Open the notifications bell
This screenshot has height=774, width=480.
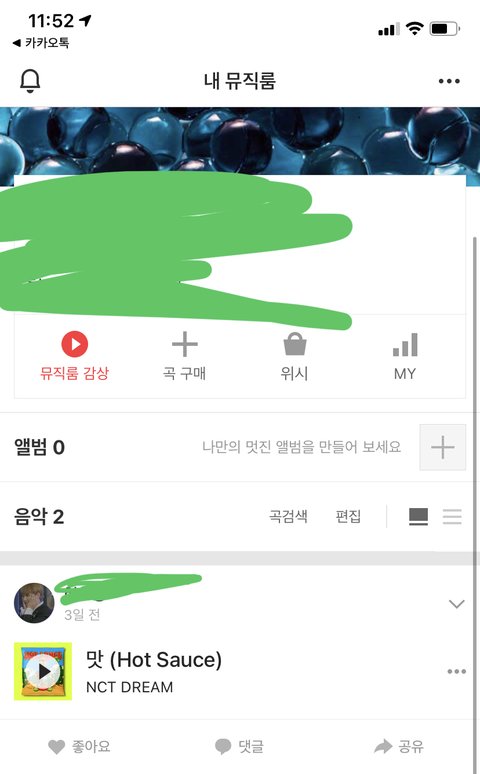point(30,80)
